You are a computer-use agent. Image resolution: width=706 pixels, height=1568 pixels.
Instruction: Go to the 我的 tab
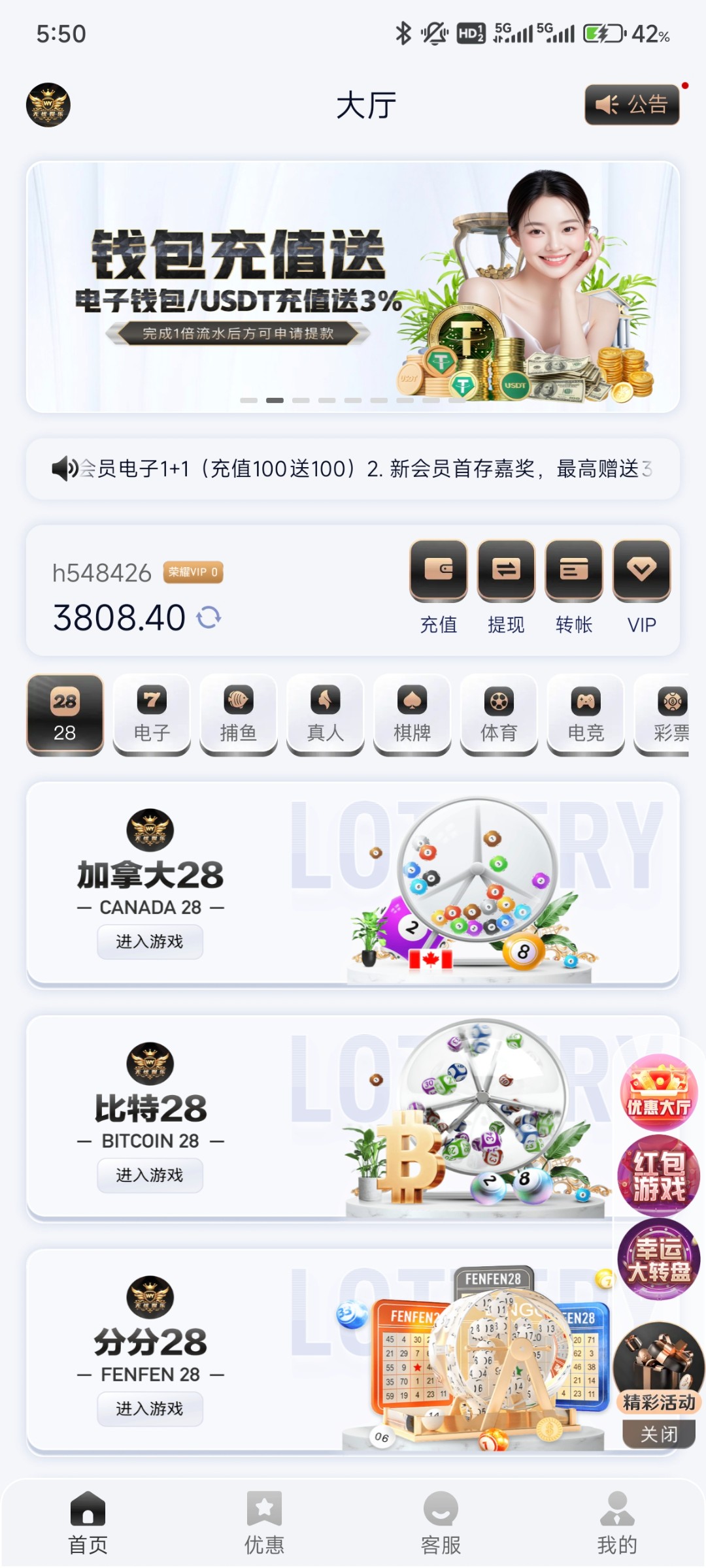coord(616,1522)
